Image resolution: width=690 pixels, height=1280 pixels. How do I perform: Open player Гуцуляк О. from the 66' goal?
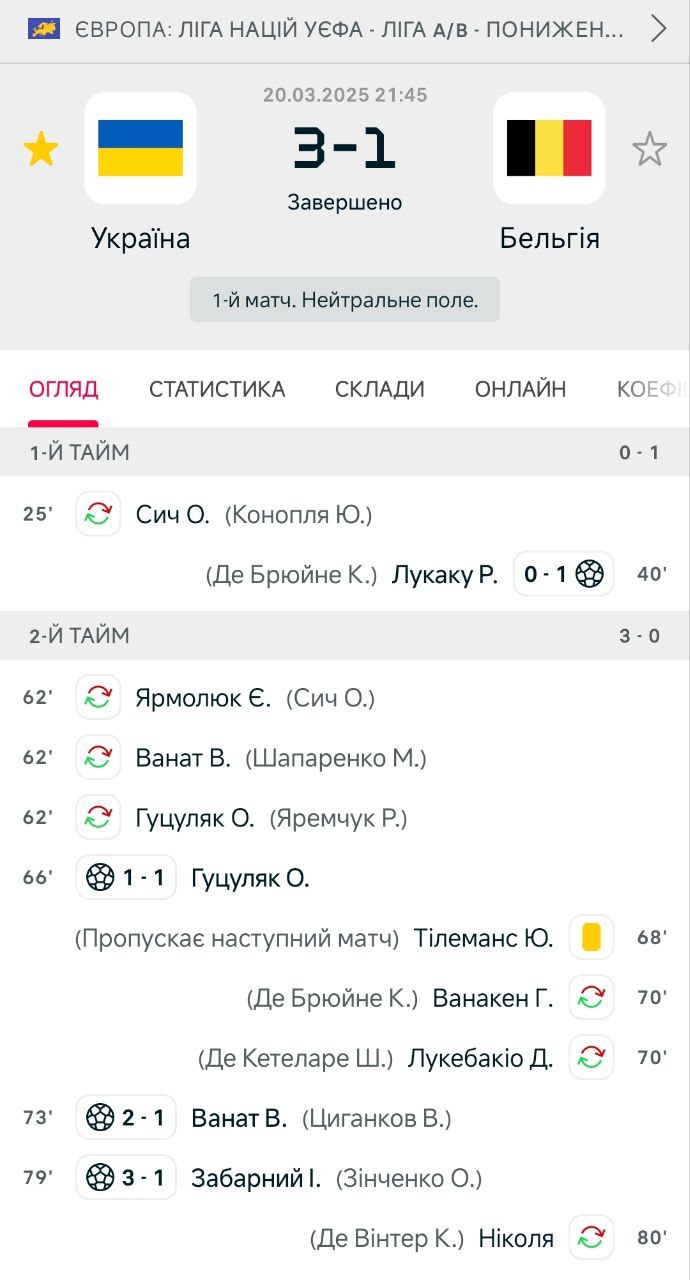250,878
